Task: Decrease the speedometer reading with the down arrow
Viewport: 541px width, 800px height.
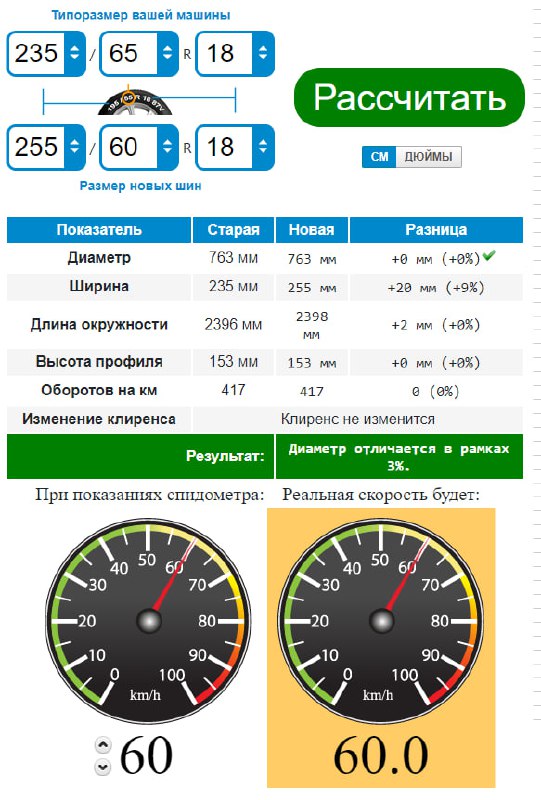Action: pyautogui.click(x=103, y=766)
